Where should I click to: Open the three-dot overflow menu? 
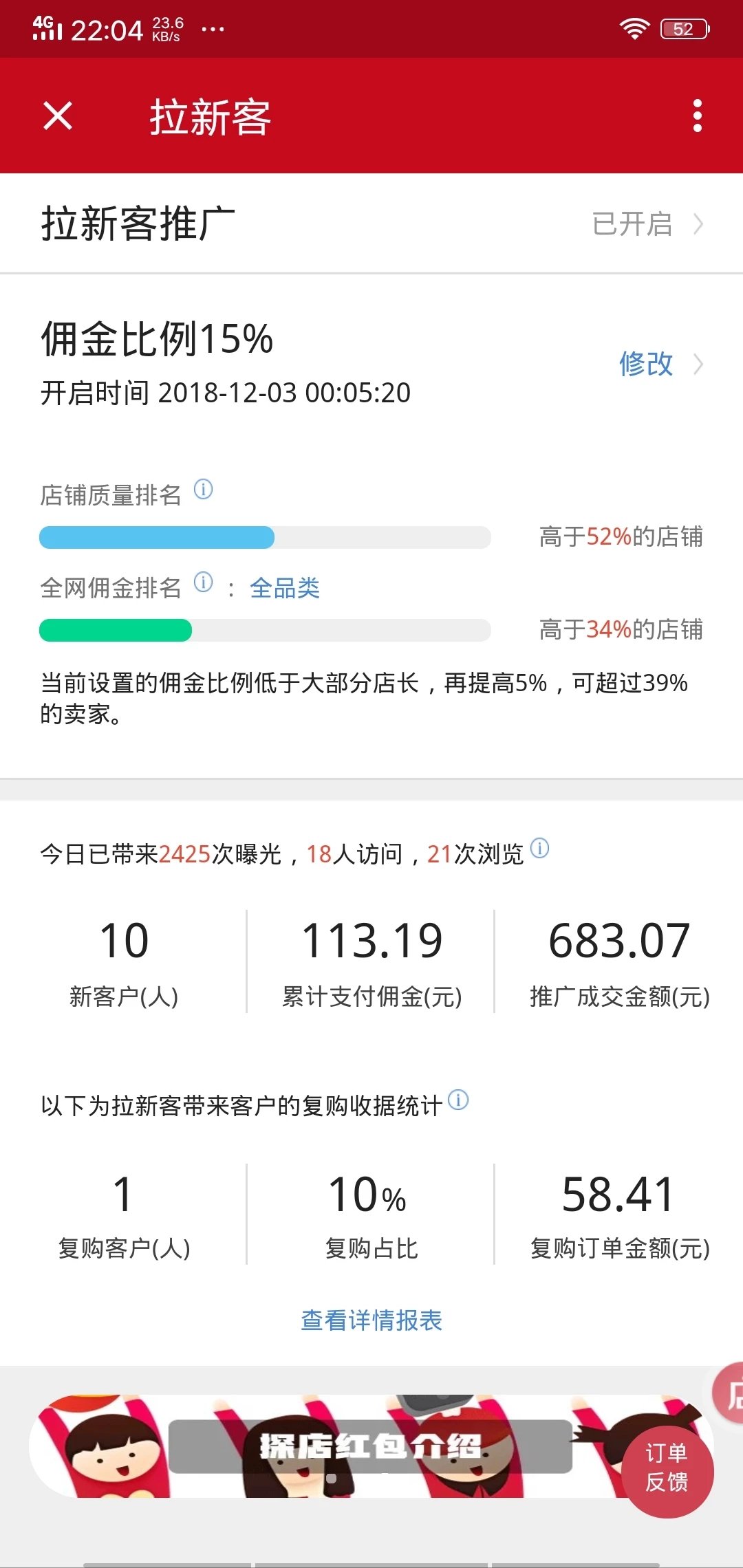pos(698,116)
